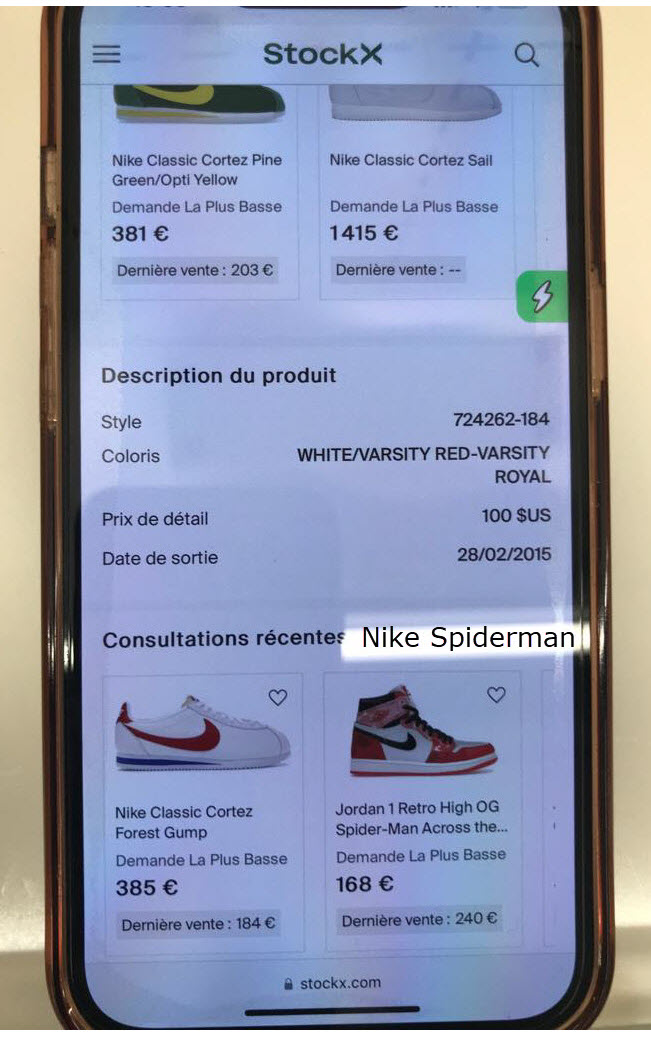Tap the stockx.com address bar

[331, 983]
